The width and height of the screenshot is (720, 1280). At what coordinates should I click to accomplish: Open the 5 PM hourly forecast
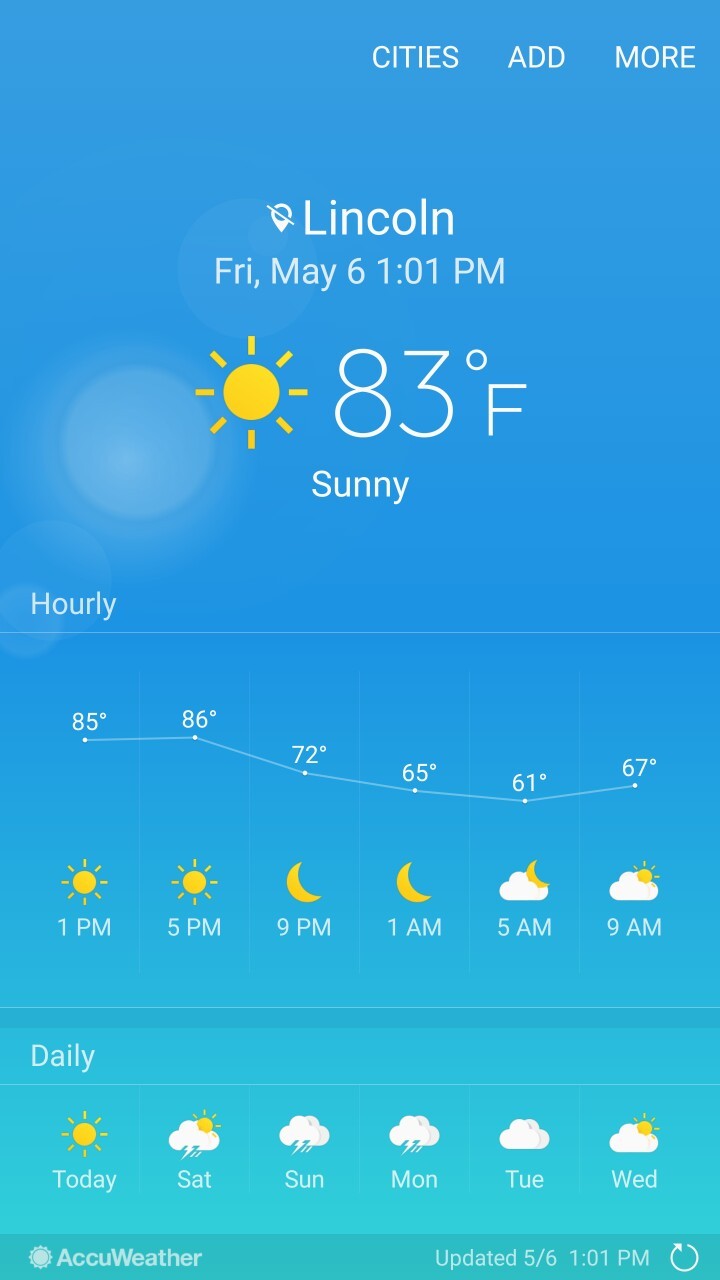point(194,900)
